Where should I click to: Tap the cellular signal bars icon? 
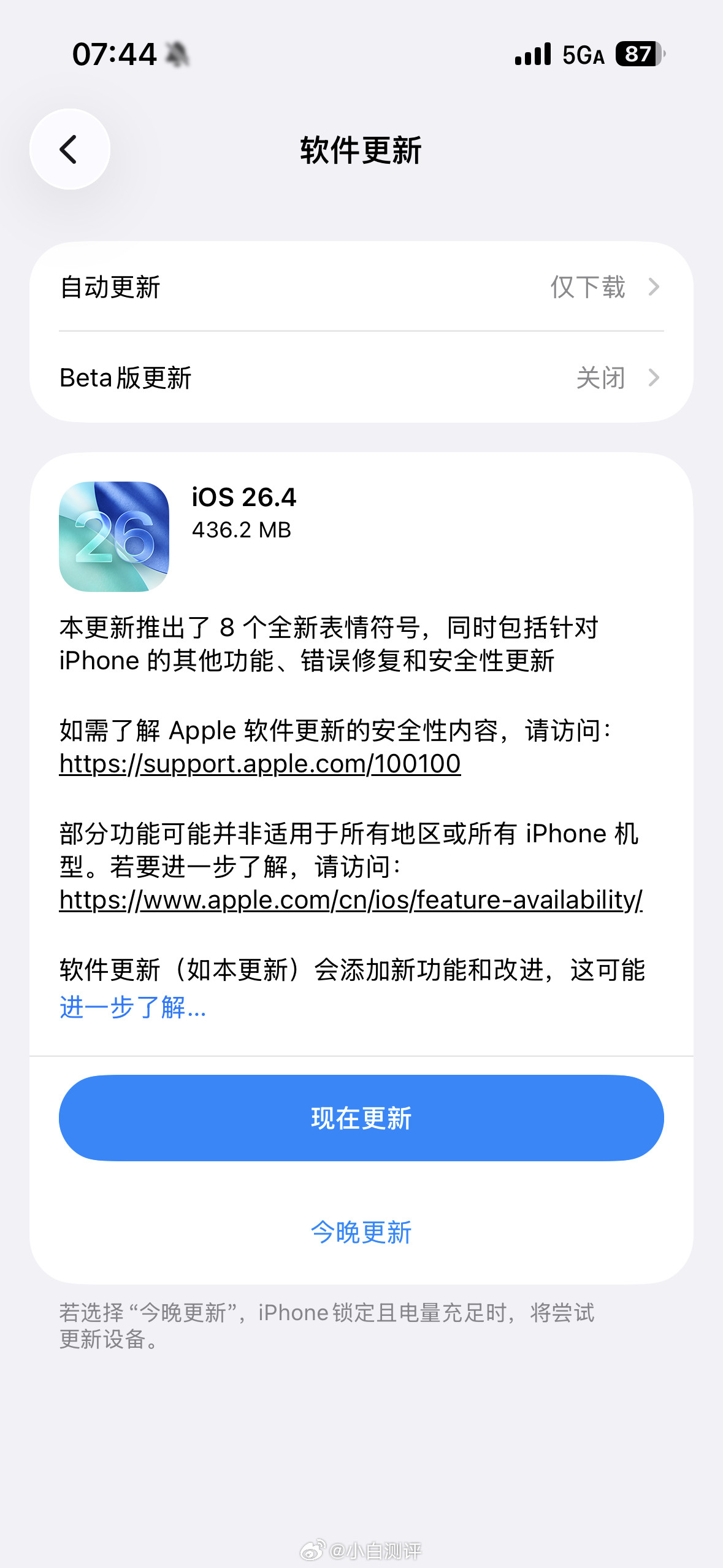(x=534, y=55)
